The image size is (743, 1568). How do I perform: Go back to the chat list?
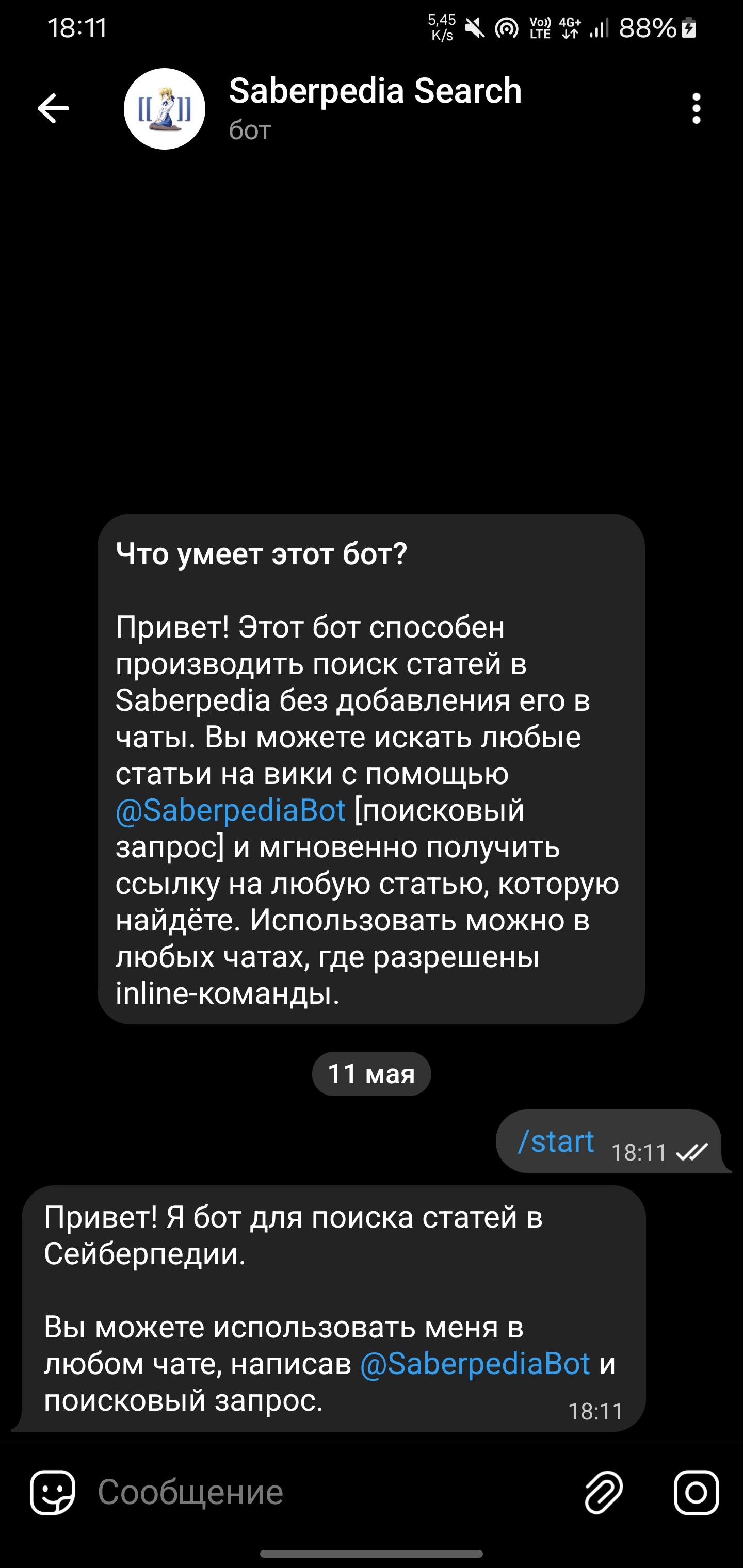[53, 109]
